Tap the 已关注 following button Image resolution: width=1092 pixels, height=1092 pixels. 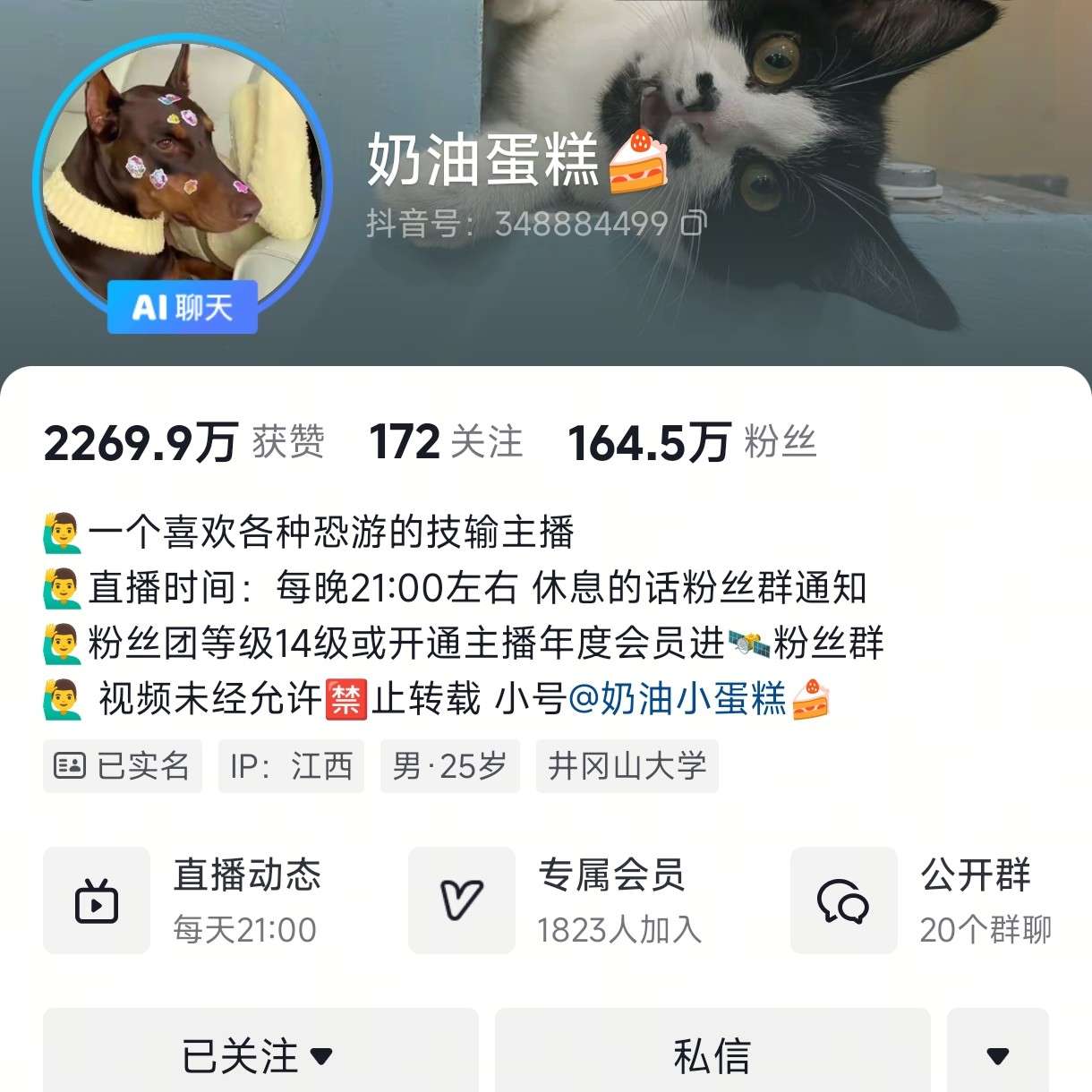click(260, 1055)
